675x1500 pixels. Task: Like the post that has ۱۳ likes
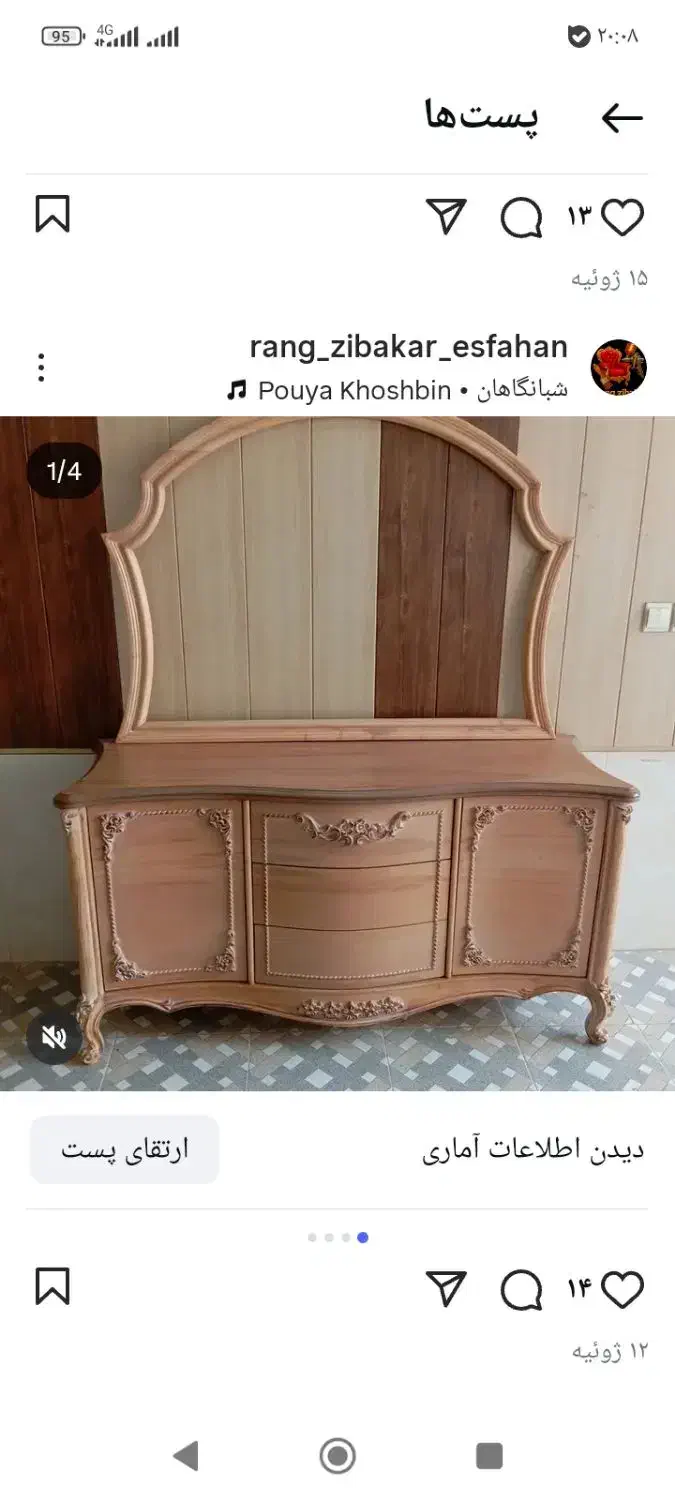point(622,217)
